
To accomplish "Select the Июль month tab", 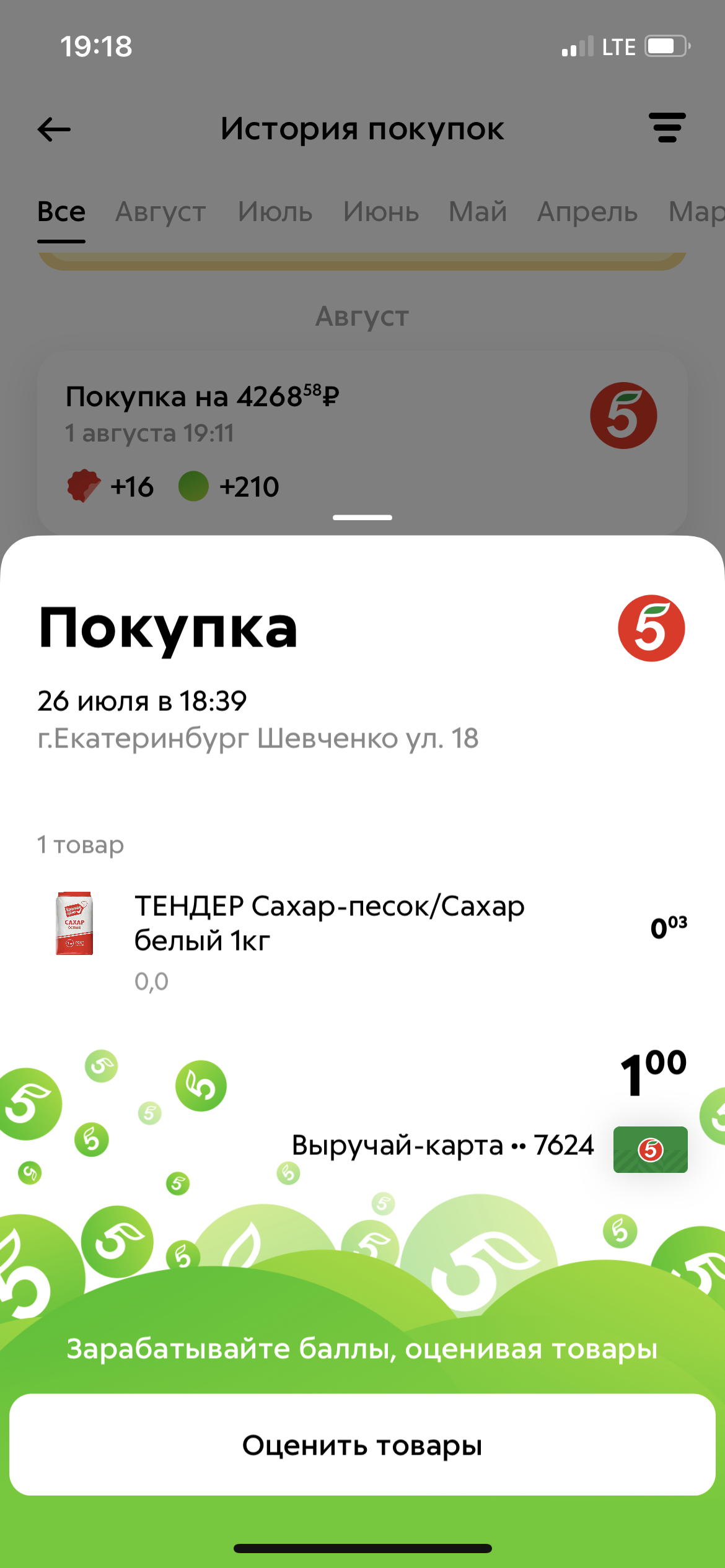I will (275, 212).
